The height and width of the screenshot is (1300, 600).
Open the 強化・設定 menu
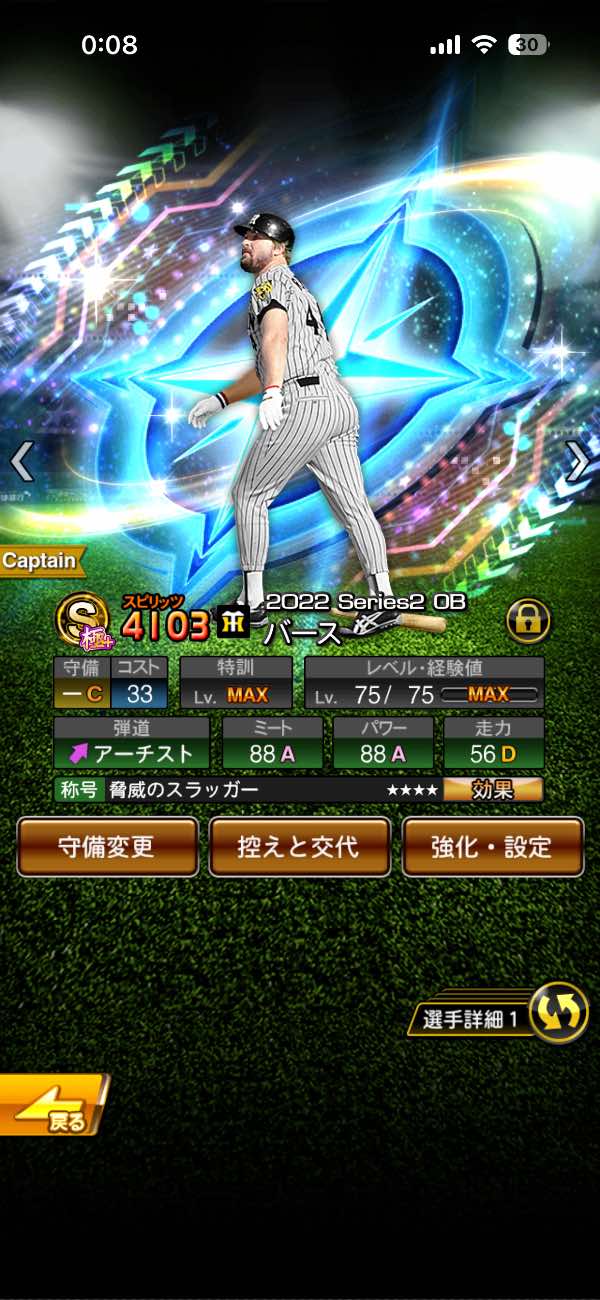[492, 846]
